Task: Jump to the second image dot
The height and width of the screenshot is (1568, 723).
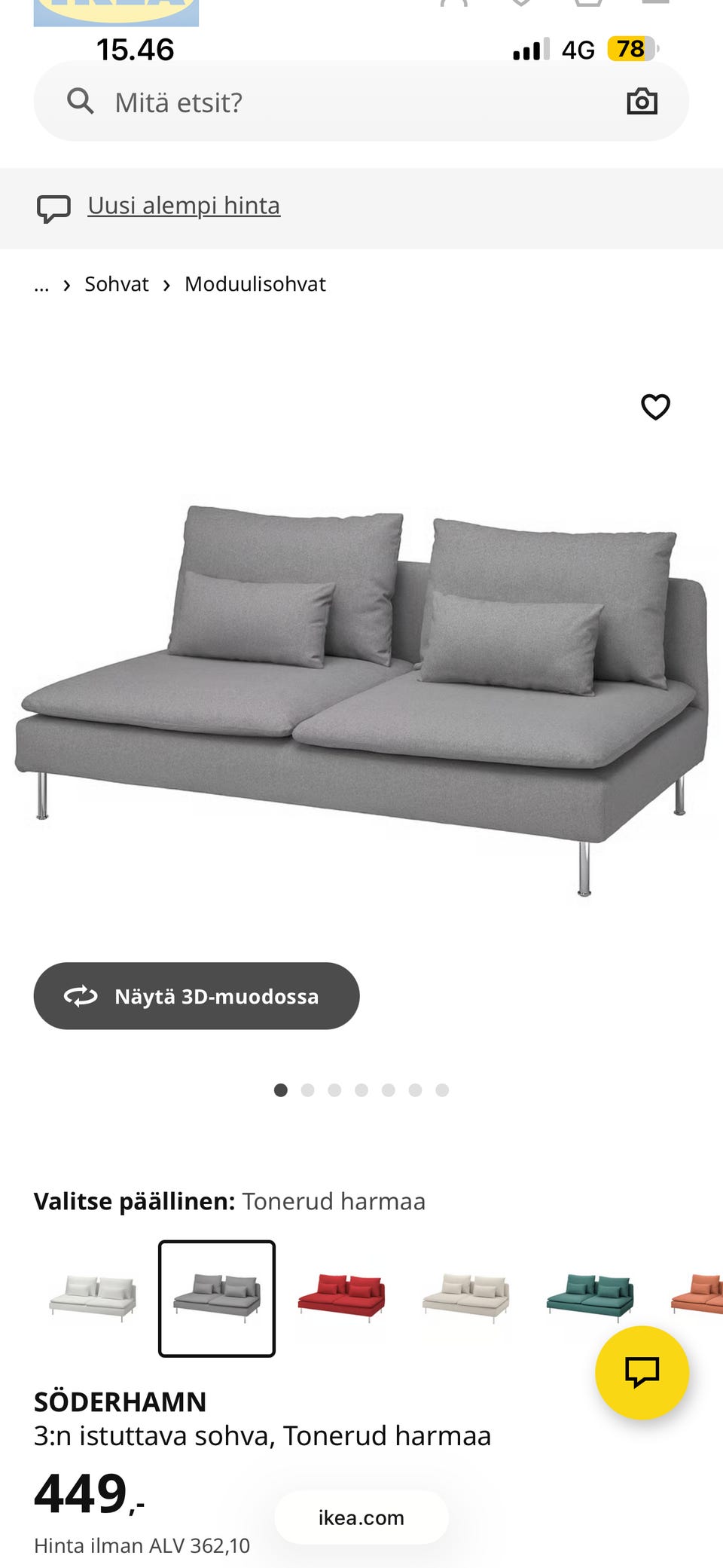Action: coord(307,1090)
